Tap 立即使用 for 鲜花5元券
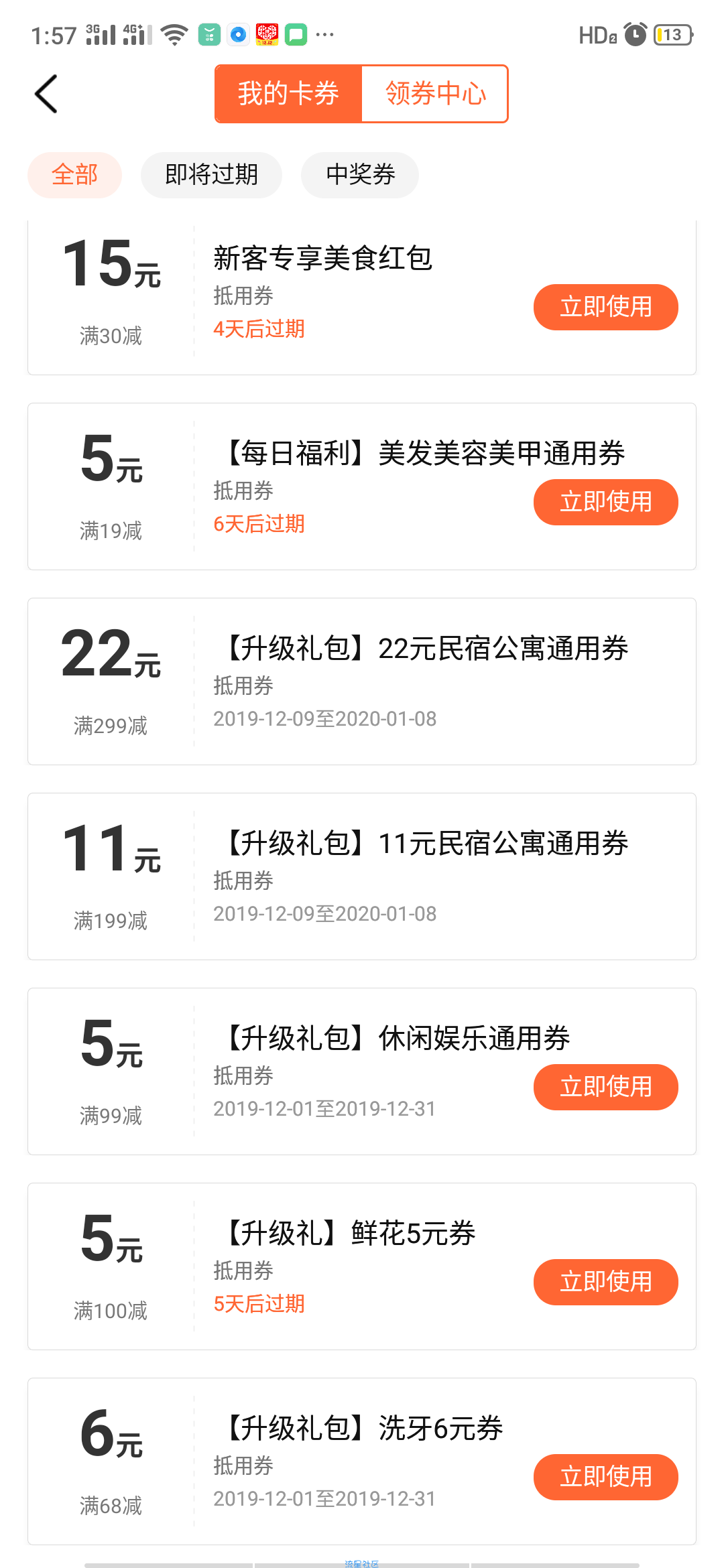Screen dimensions: 724x1568 [605, 1282]
